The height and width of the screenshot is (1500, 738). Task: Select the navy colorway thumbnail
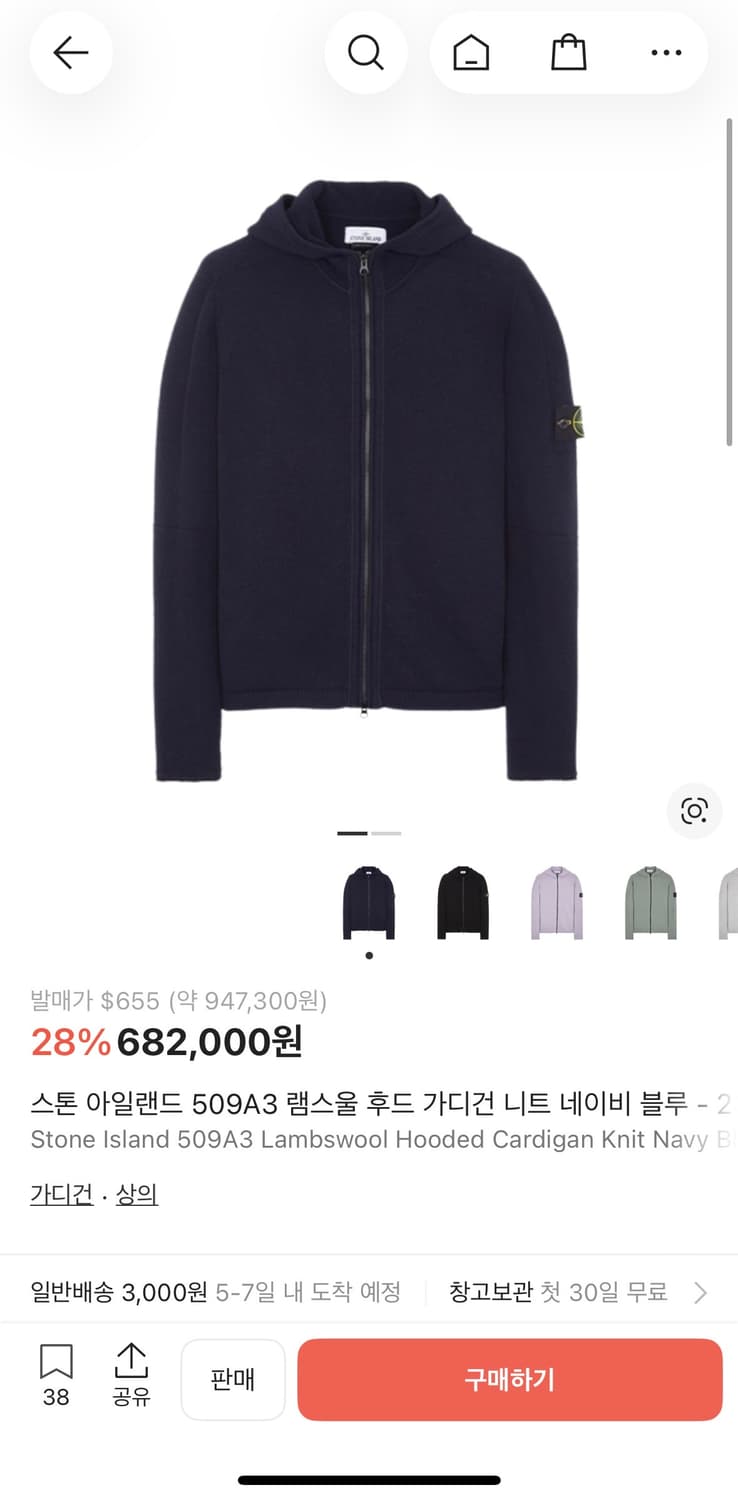point(368,899)
